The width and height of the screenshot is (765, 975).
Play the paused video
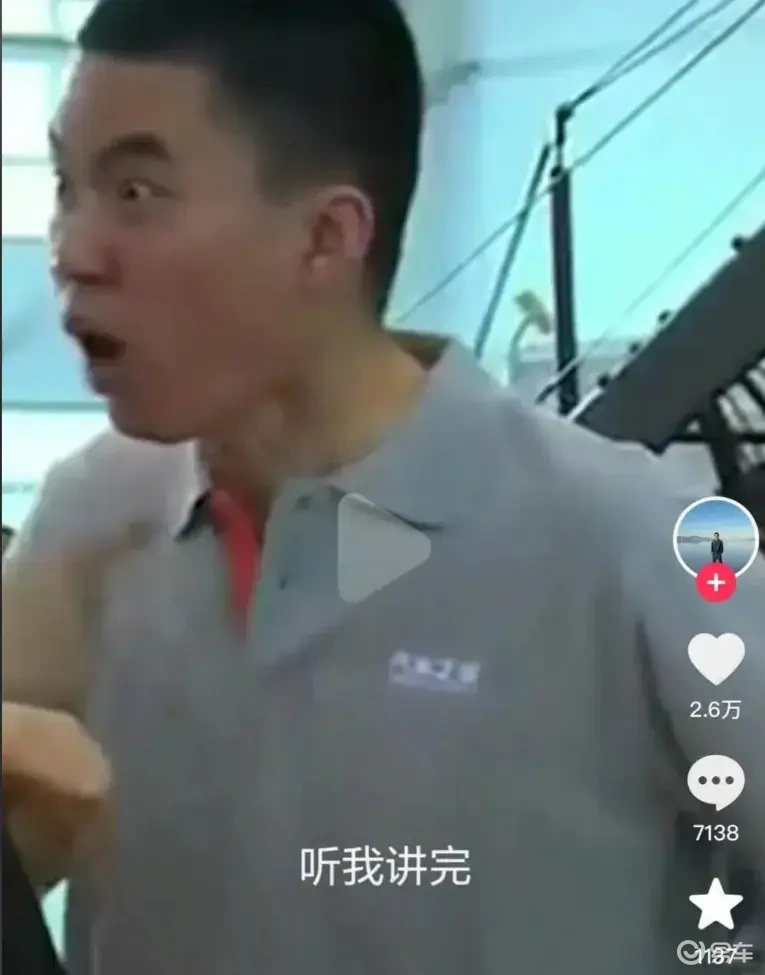(x=382, y=549)
